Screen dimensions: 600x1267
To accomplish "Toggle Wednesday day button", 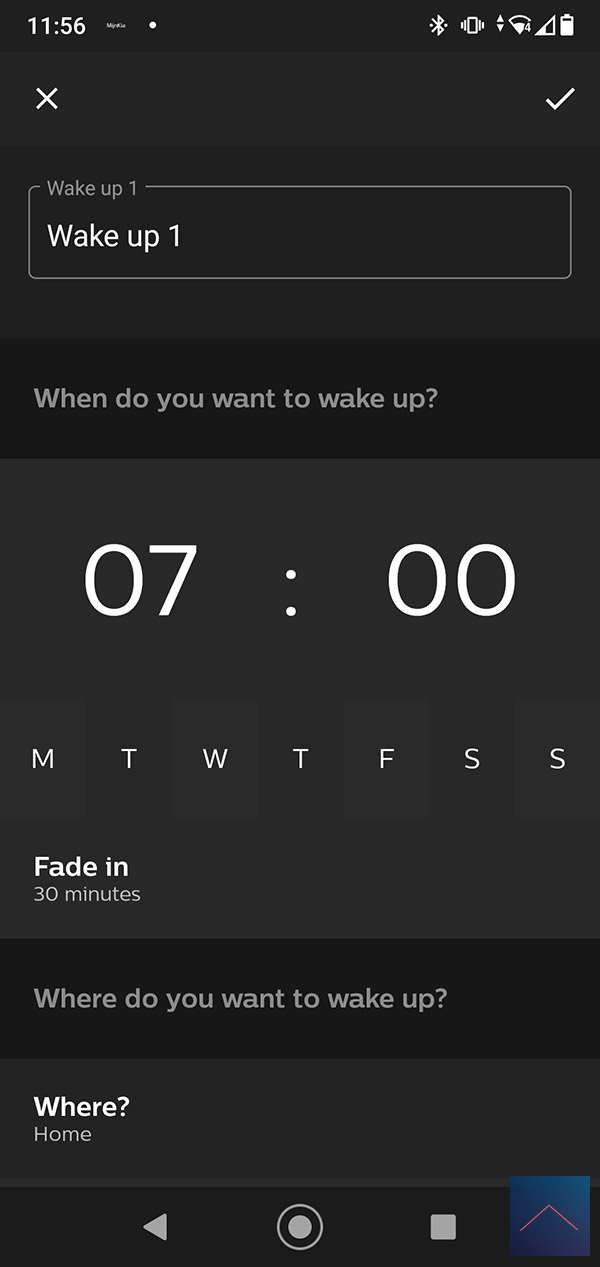I will pos(215,759).
